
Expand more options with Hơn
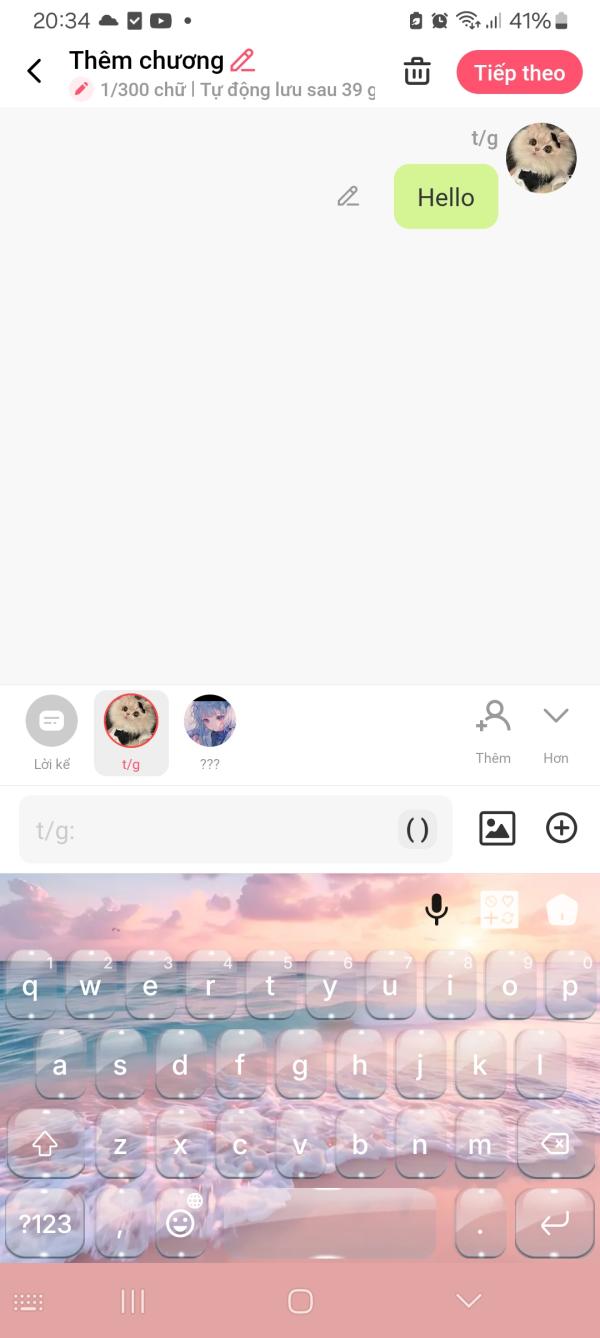556,732
